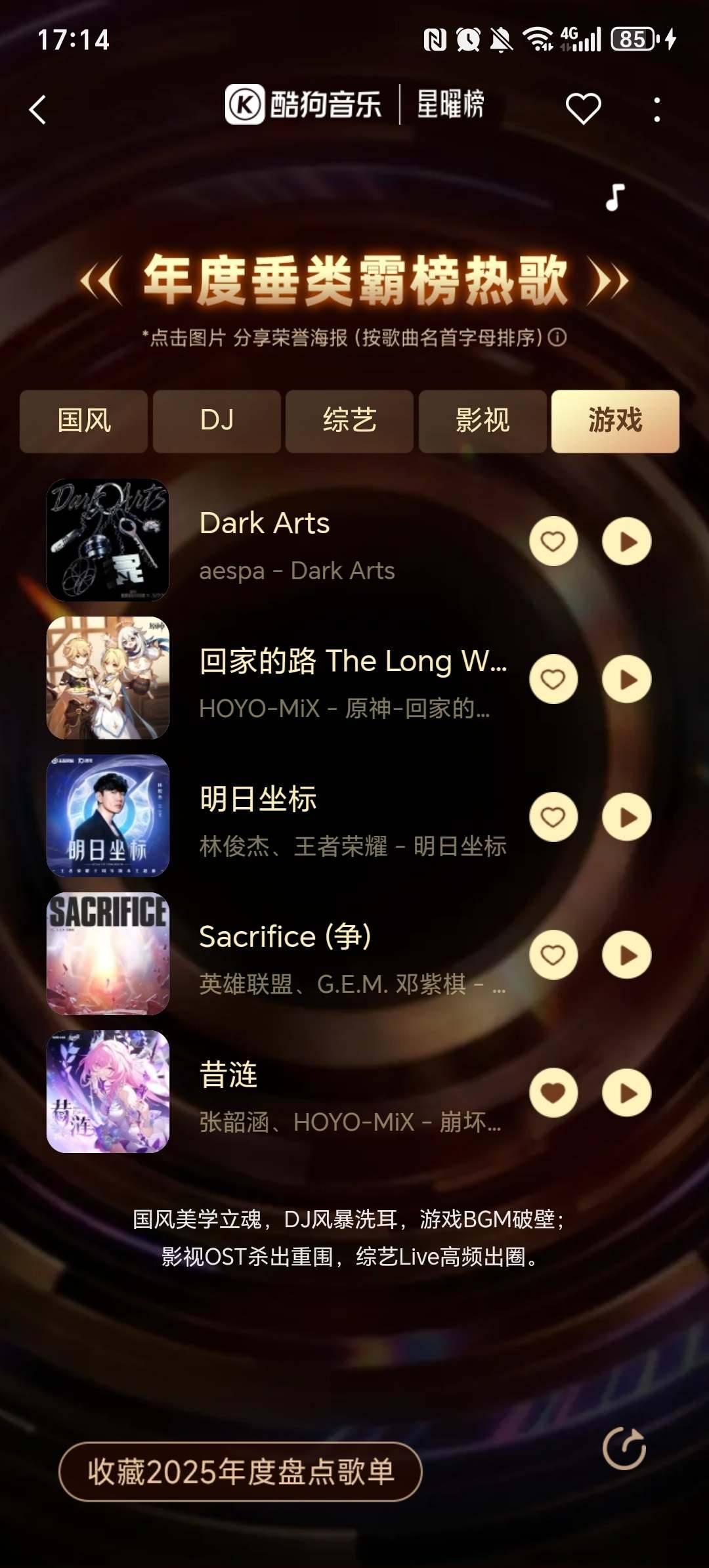Go back using the top-left arrow

38,110
